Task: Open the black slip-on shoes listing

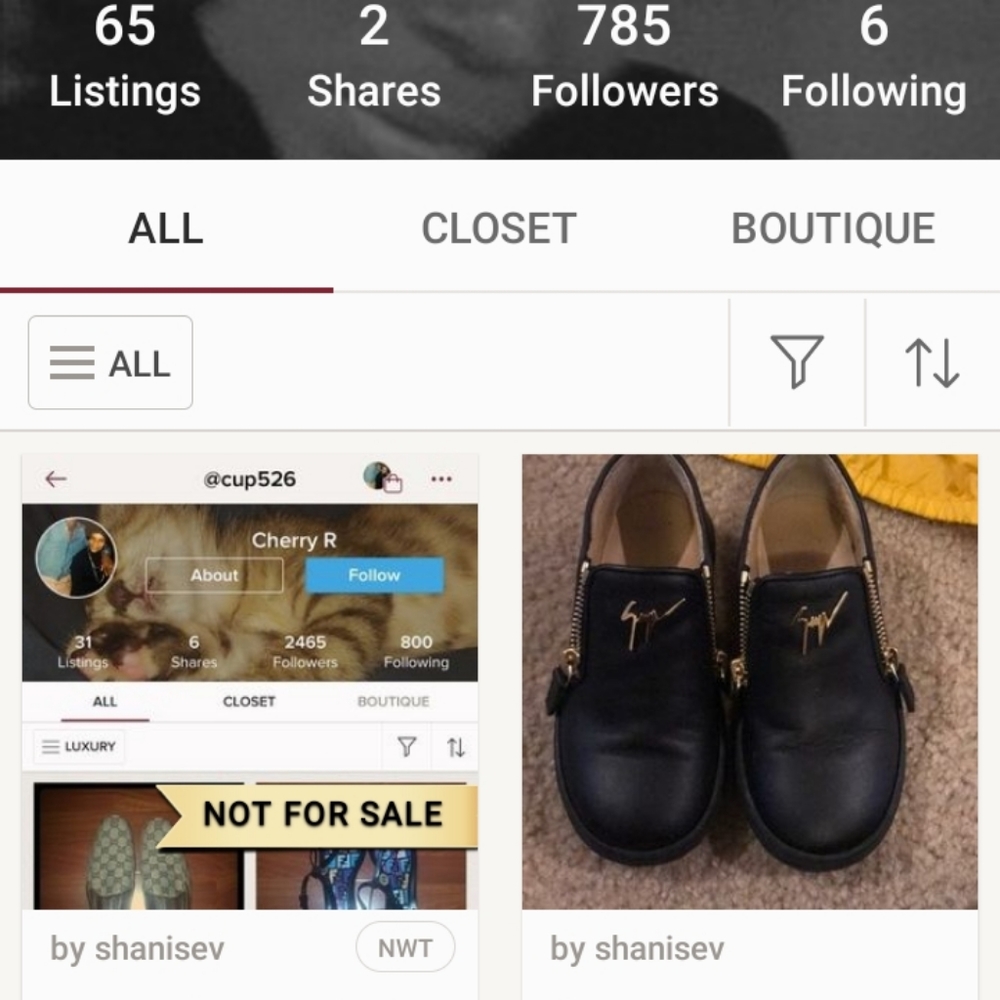Action: coord(750,682)
